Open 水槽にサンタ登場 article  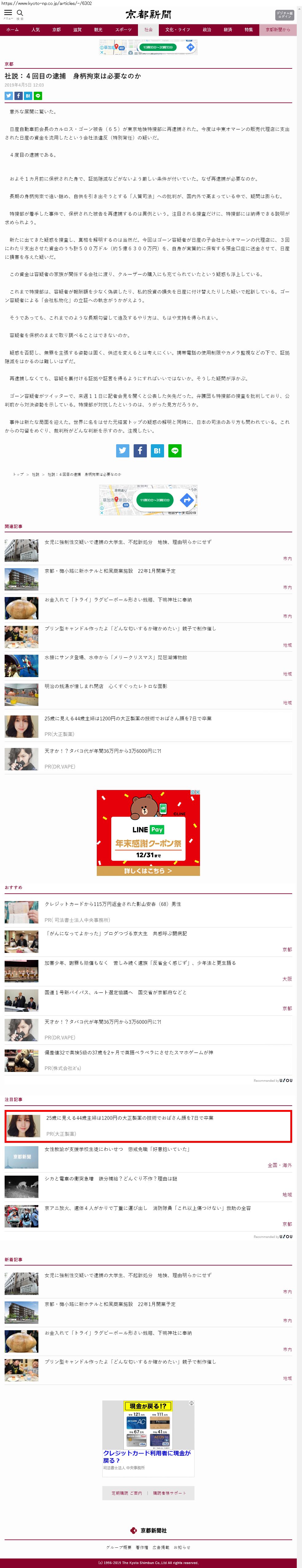point(115,657)
